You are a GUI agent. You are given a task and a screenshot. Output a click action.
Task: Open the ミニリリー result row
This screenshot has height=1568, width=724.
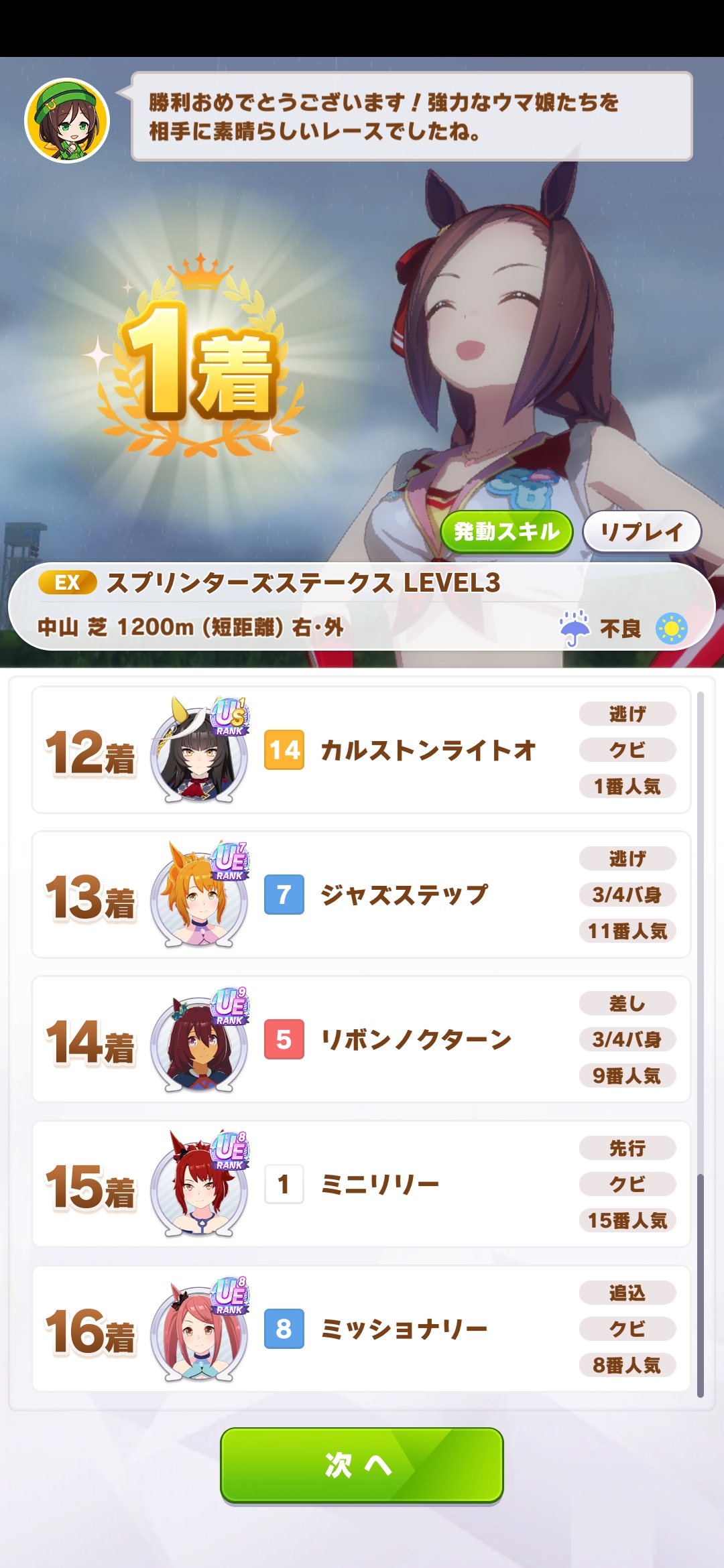(x=361, y=1184)
